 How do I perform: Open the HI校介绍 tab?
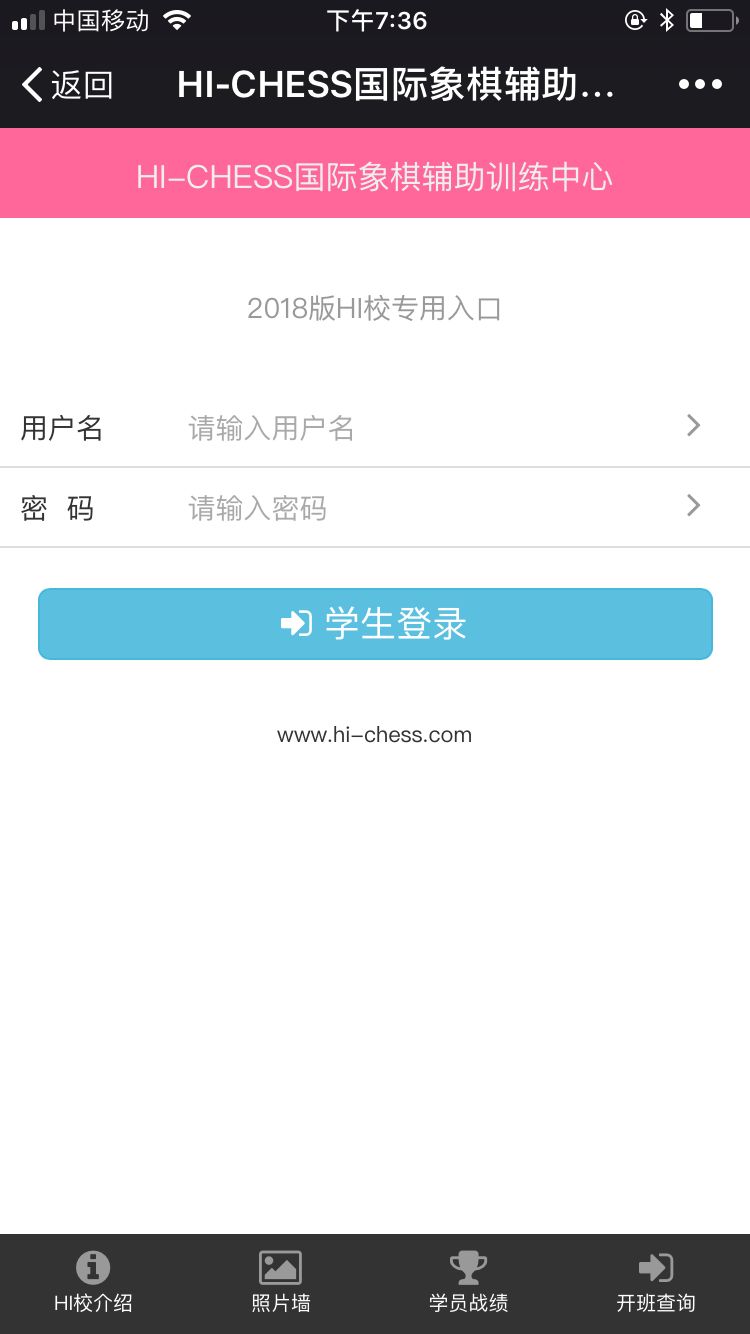pos(93,1284)
